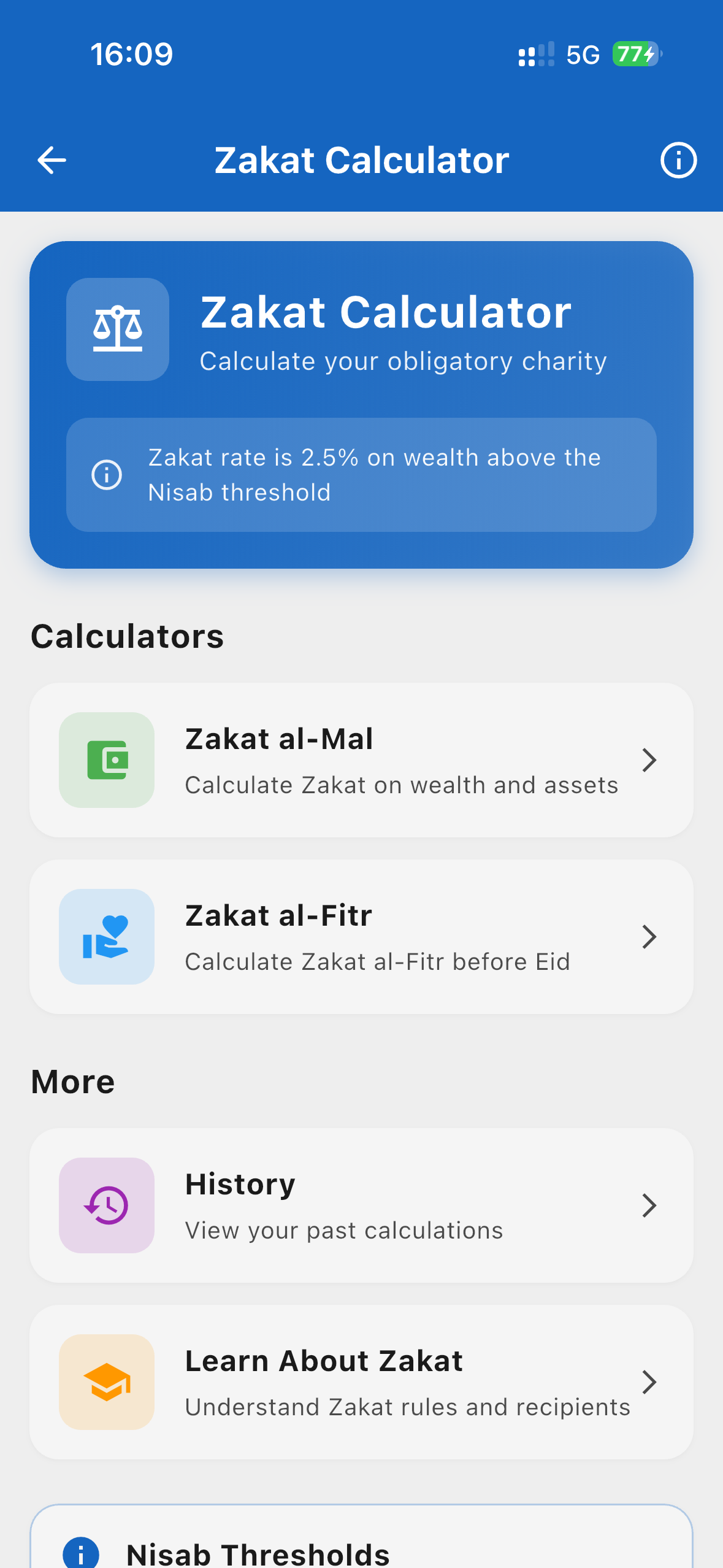
Task: Open the wallet icon for Zakat al-Mal
Action: [x=105, y=759]
